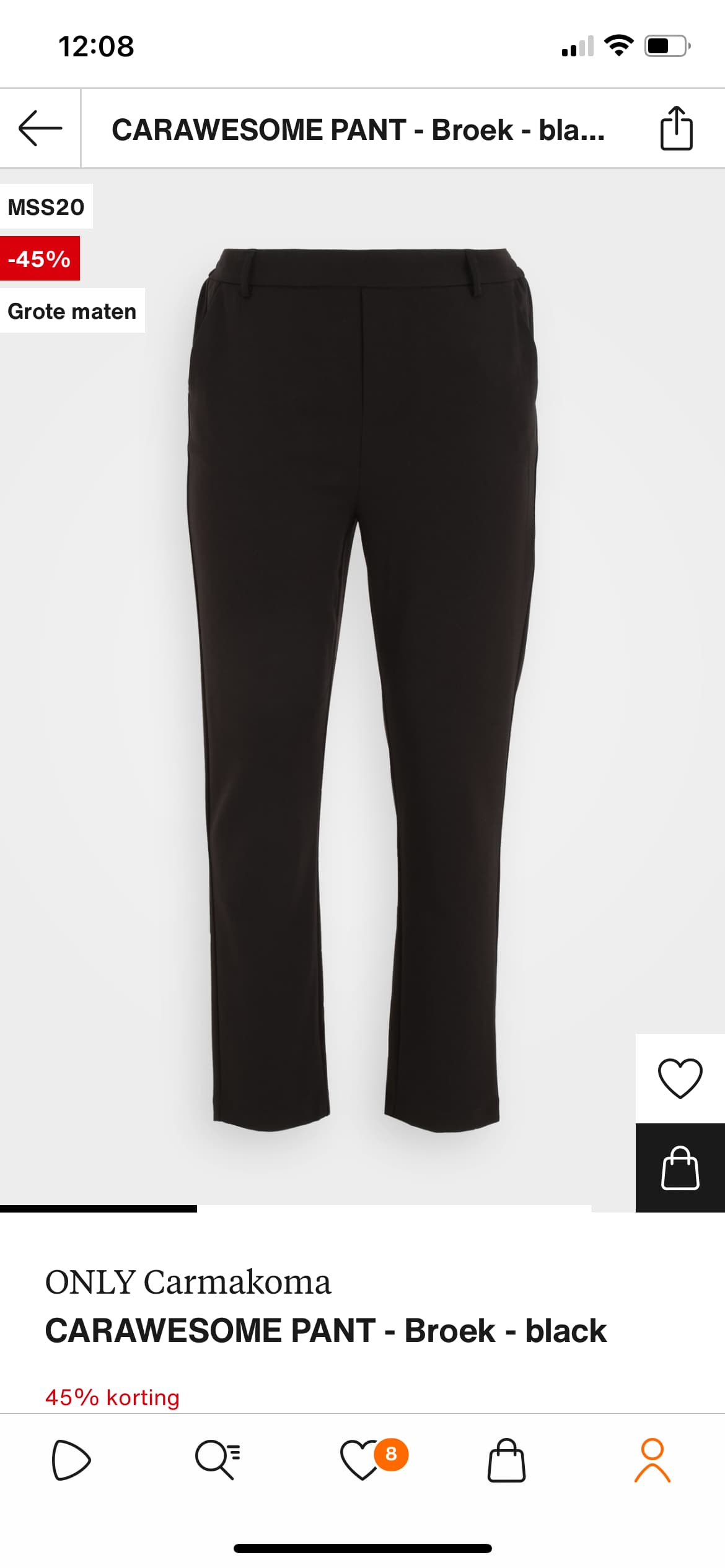Go back using the arrow icon

[40, 129]
